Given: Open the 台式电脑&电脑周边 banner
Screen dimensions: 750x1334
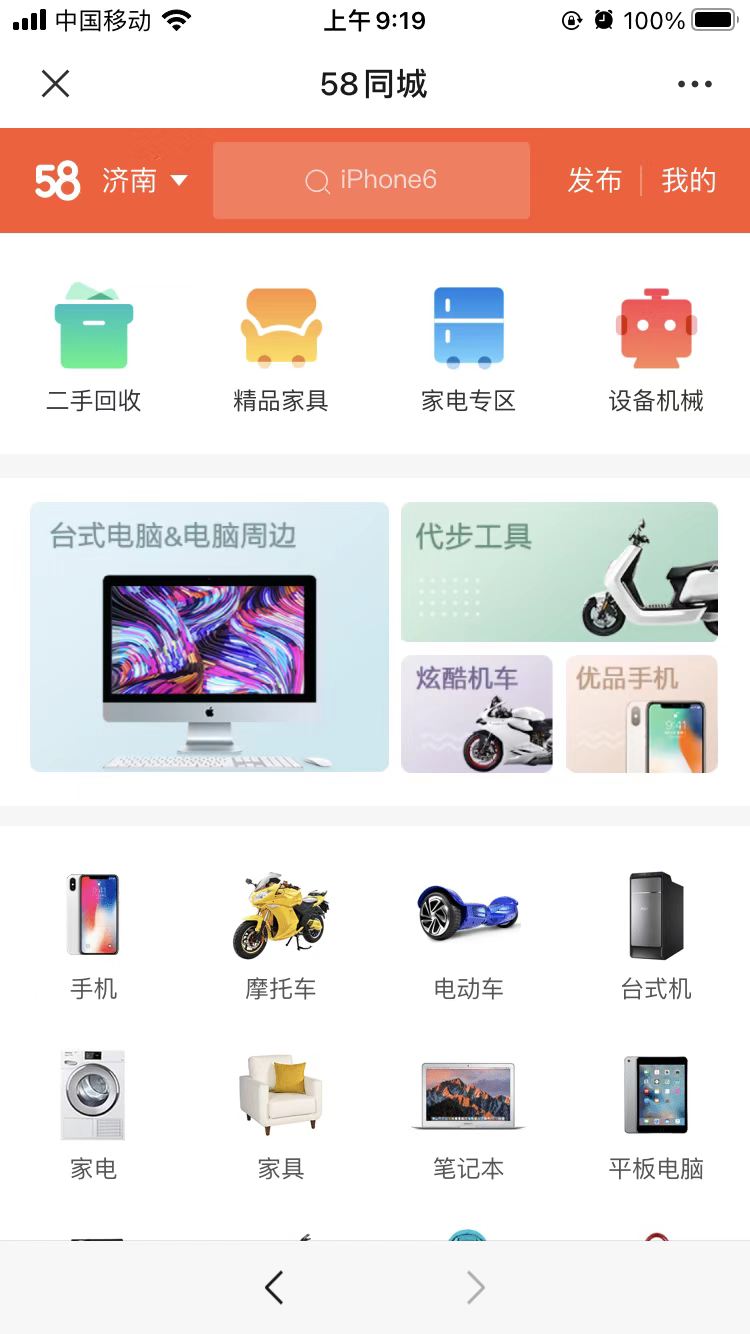Looking at the screenshot, I should tap(209, 637).
